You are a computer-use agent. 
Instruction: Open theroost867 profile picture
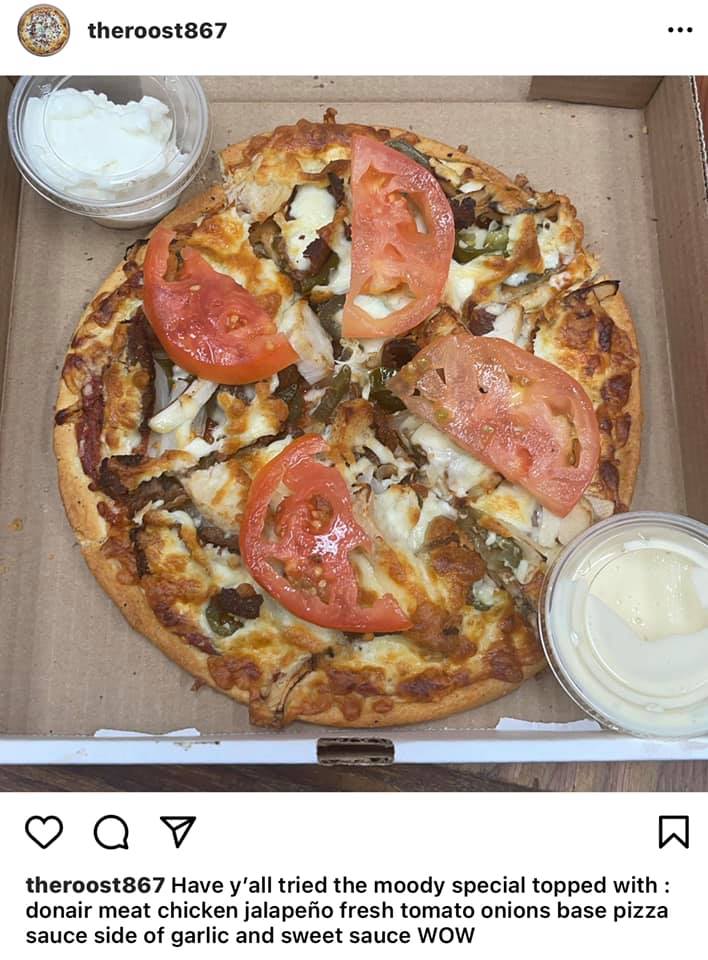[44, 30]
